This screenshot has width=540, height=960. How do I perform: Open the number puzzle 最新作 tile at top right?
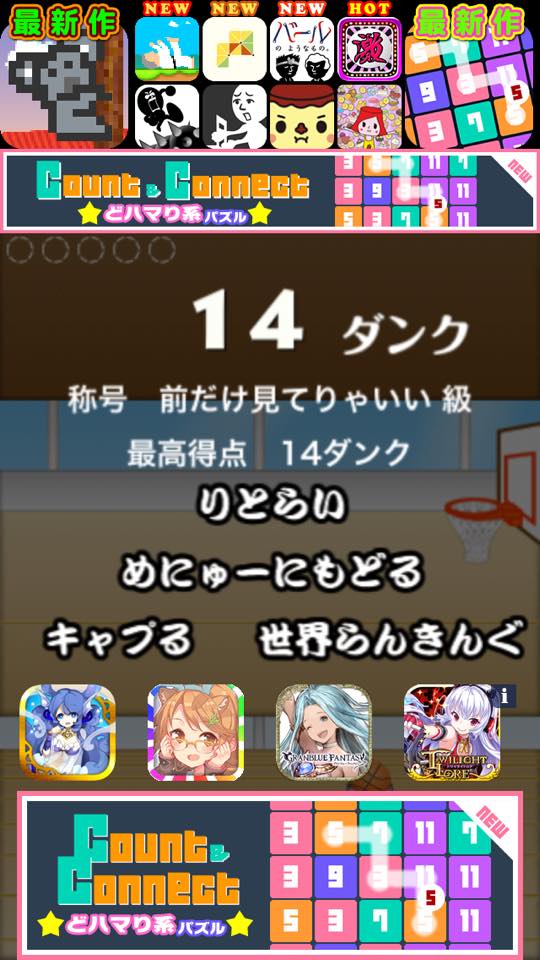[x=471, y=78]
